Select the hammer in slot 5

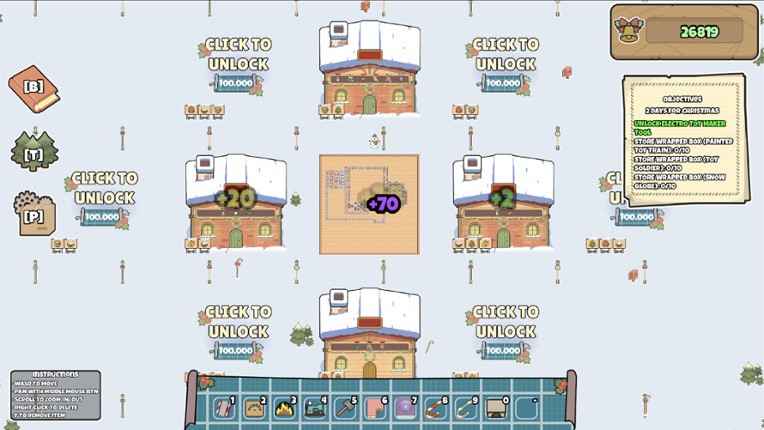click(x=344, y=407)
